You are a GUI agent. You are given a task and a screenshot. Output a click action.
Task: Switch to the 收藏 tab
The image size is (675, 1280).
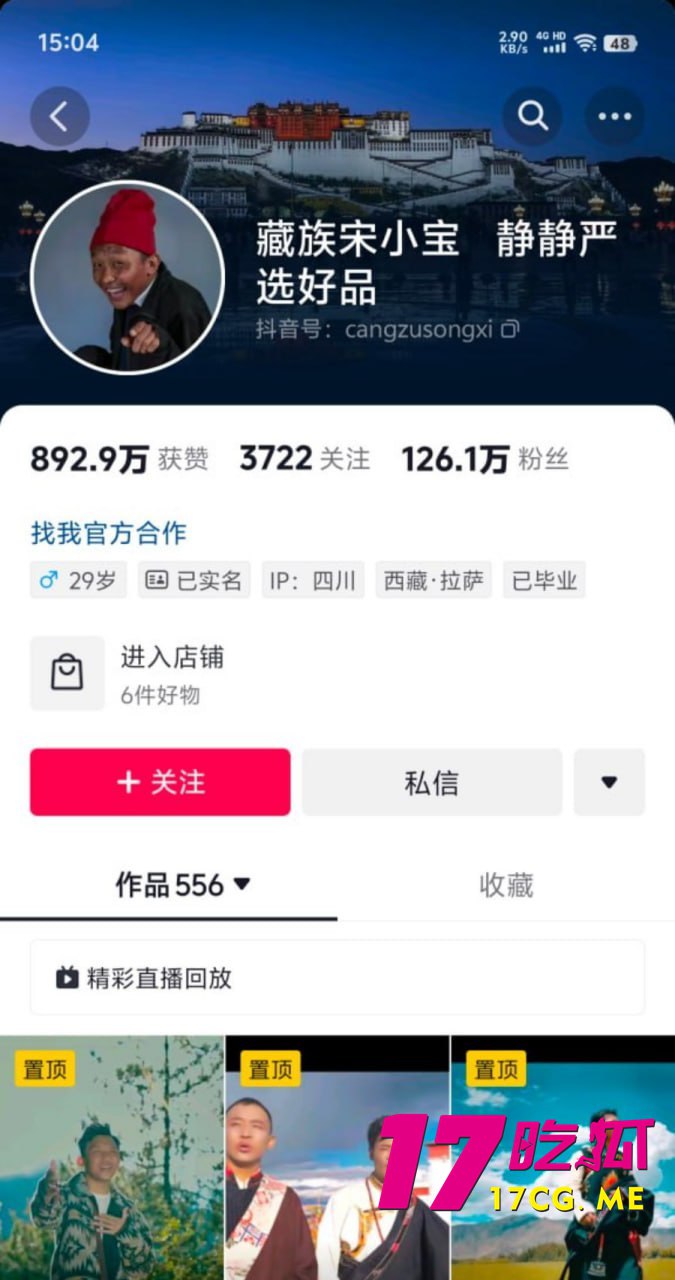506,885
